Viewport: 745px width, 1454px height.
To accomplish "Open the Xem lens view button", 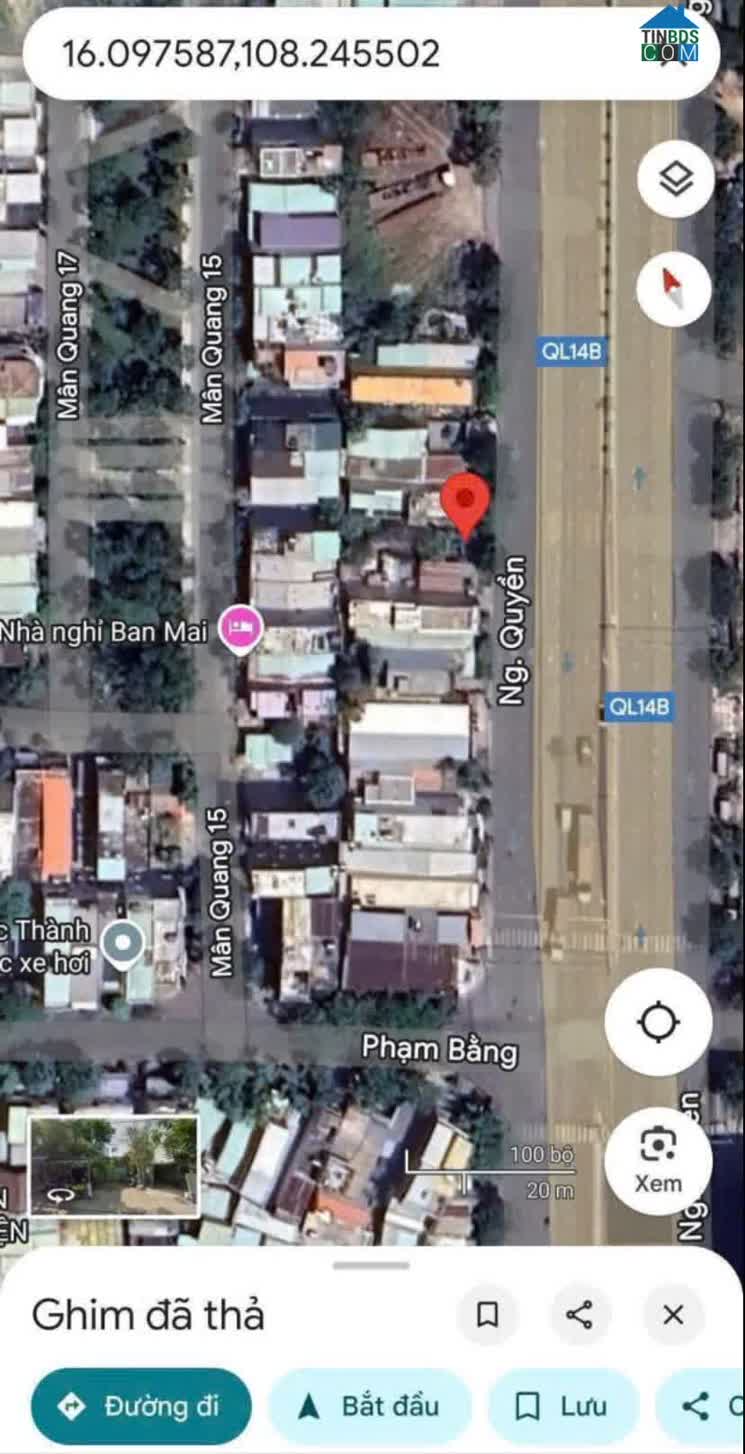I will coord(658,1162).
